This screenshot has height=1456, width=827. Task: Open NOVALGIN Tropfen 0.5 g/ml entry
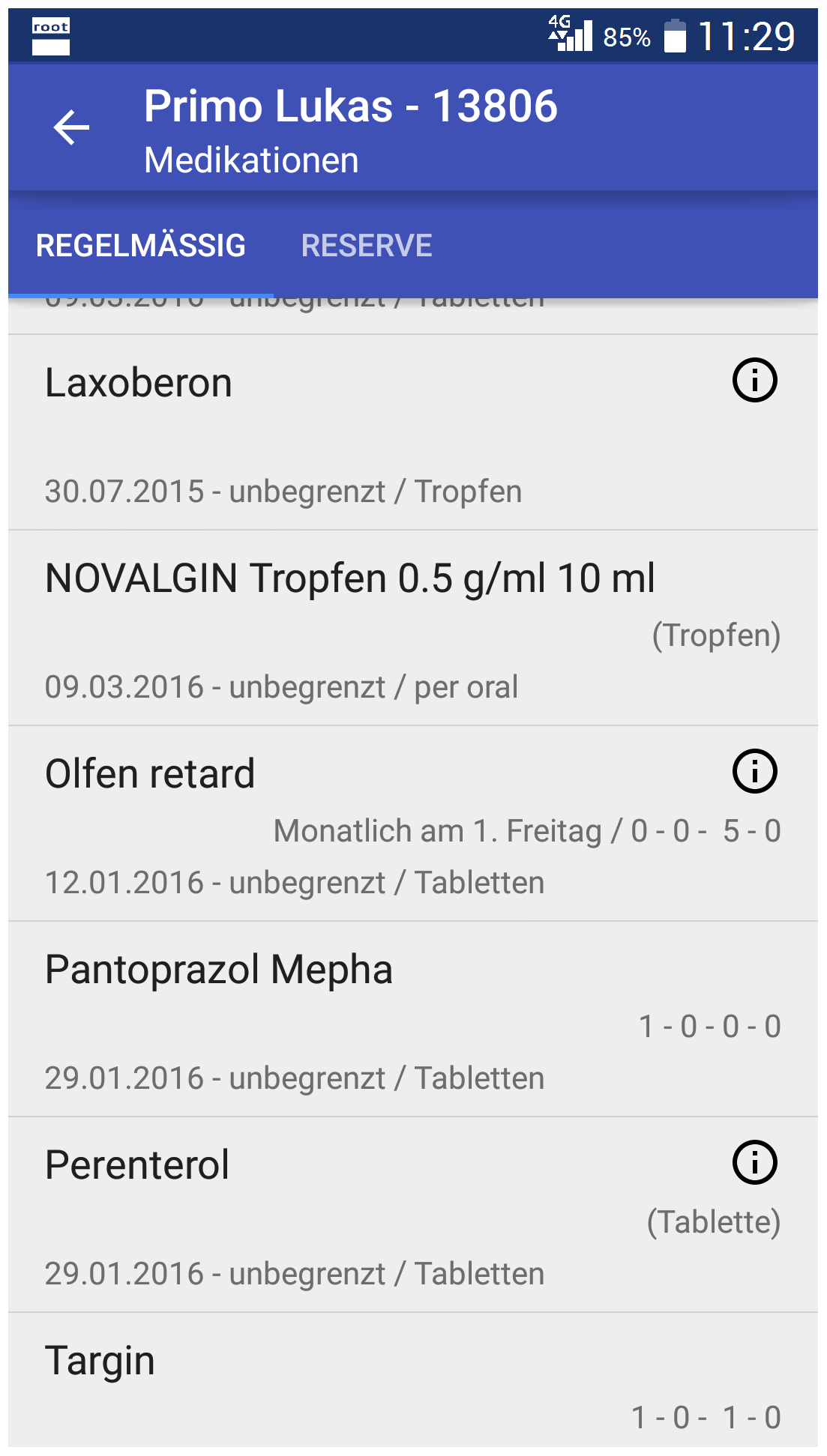pyautogui.click(x=413, y=628)
